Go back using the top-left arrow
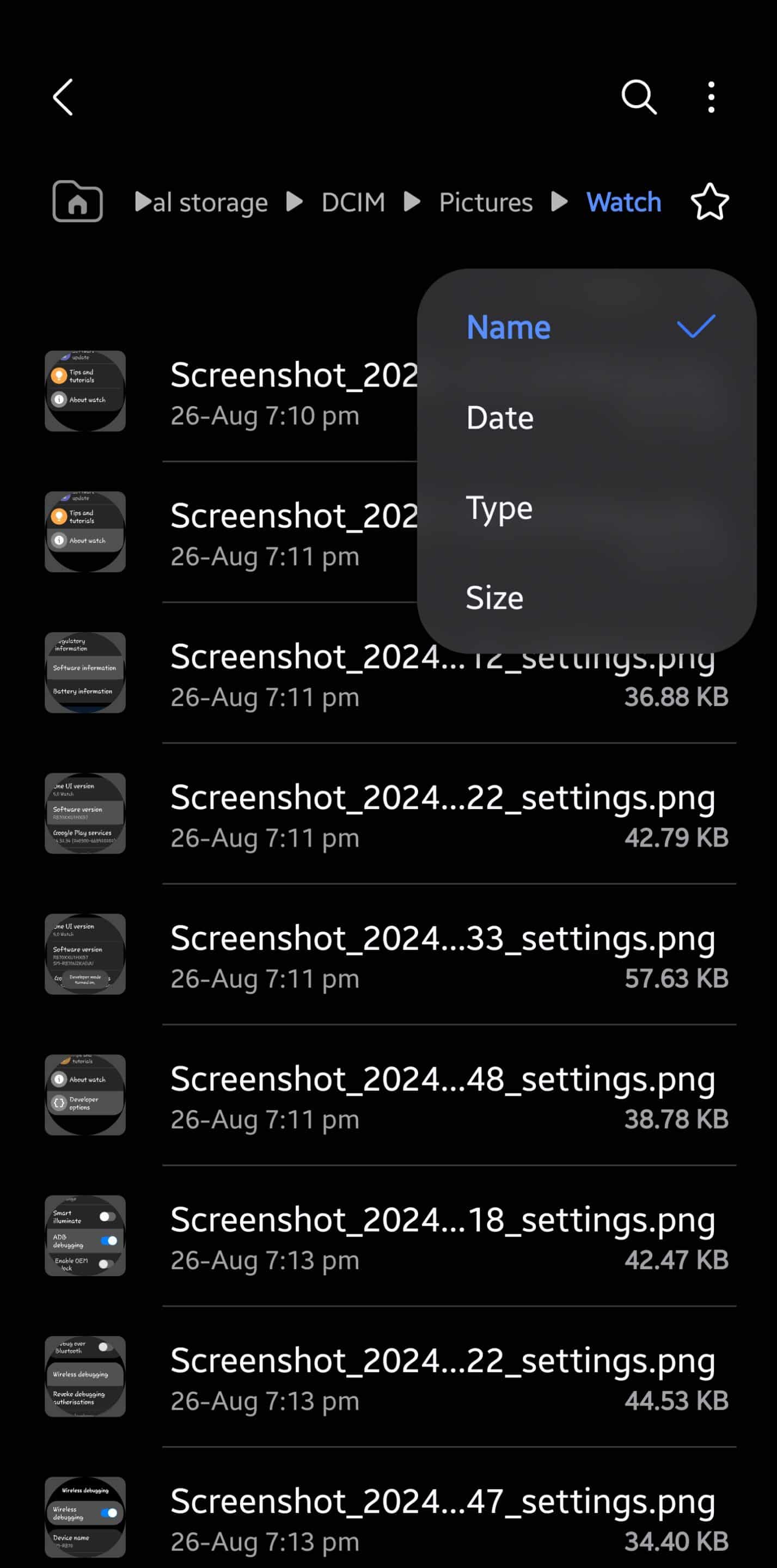Screen dimensions: 777x1568 (63, 97)
